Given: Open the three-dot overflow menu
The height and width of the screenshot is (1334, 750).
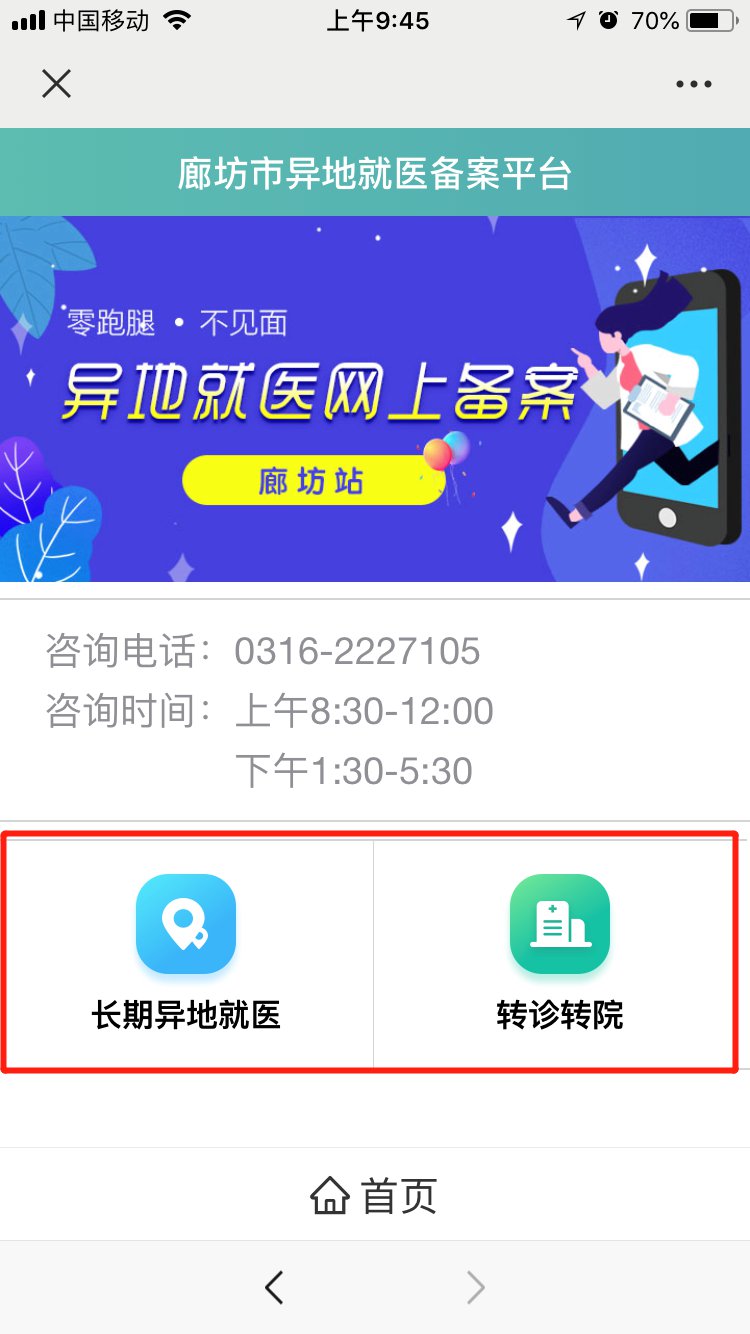Looking at the screenshot, I should pyautogui.click(x=693, y=85).
